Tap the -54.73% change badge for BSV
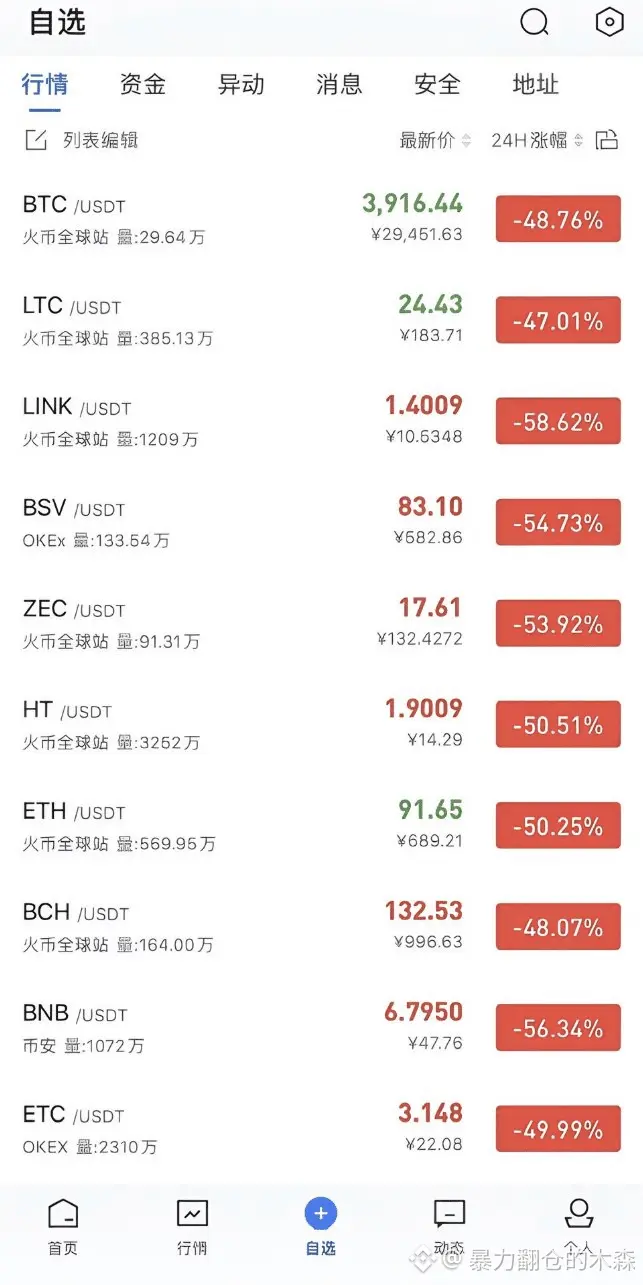This screenshot has height=1285, width=643. [558, 523]
